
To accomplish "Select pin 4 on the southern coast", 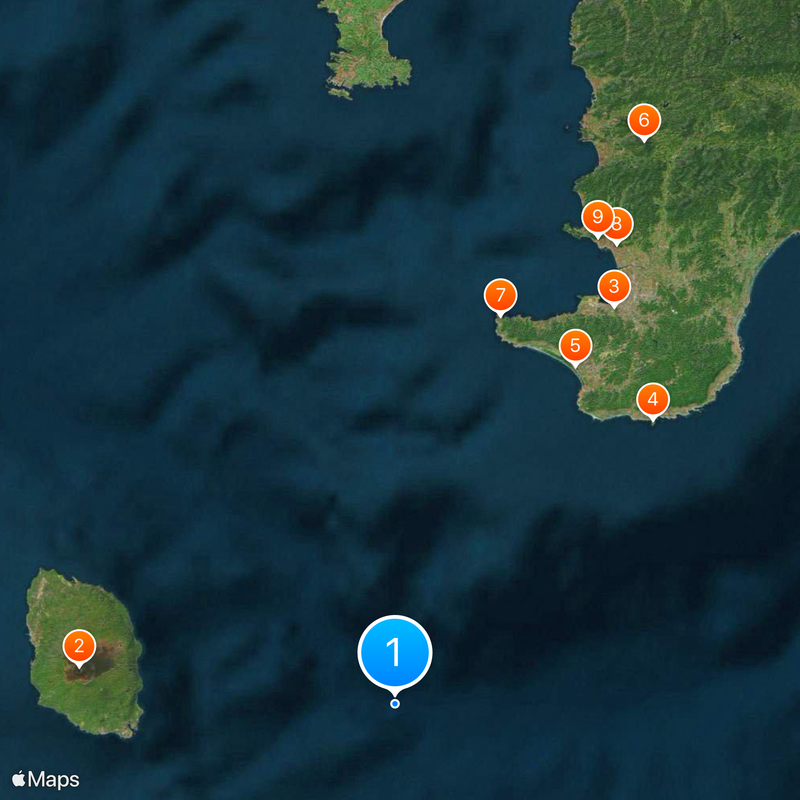I will pyautogui.click(x=652, y=400).
